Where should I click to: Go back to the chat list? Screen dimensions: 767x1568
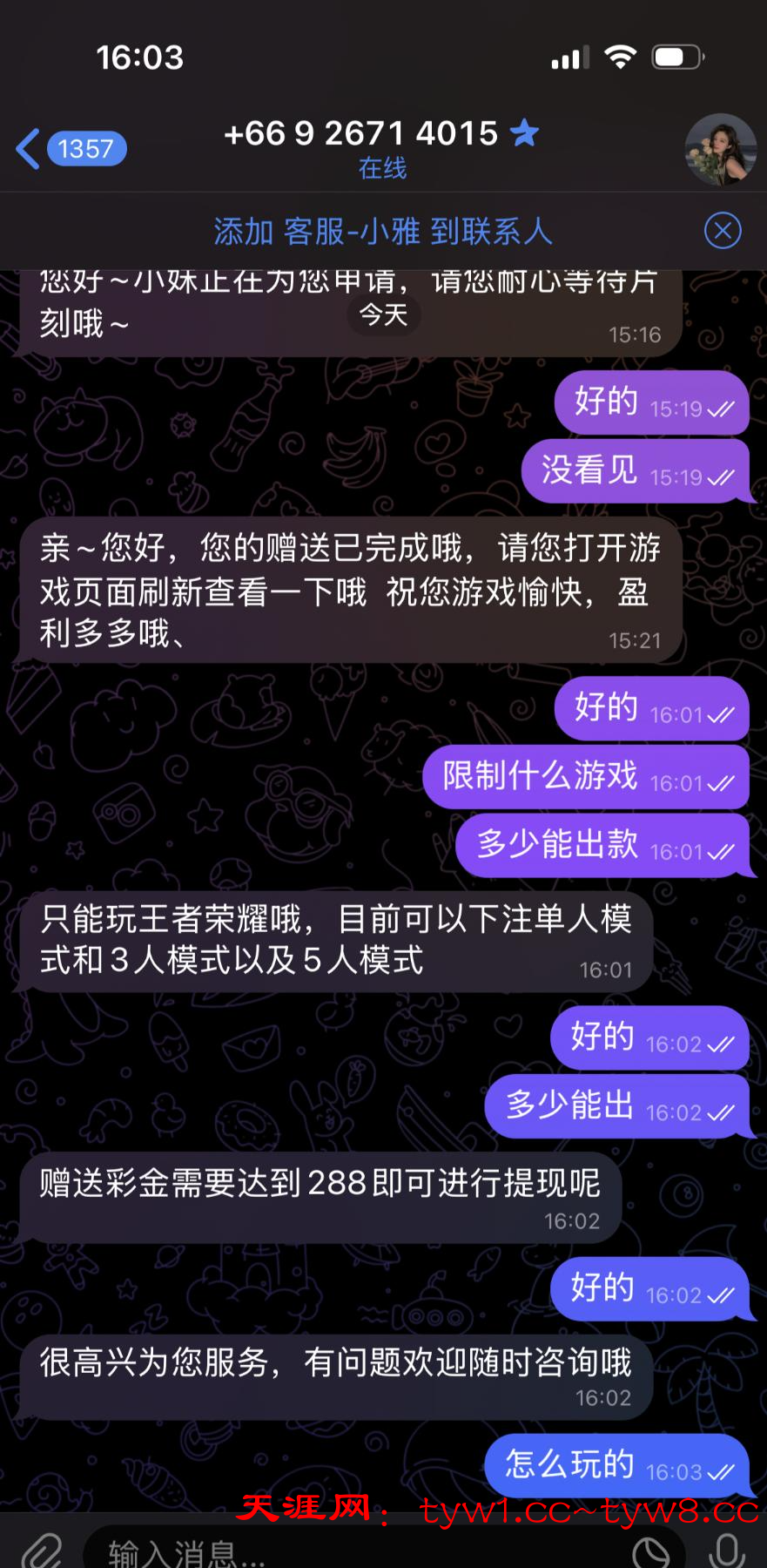(68, 149)
